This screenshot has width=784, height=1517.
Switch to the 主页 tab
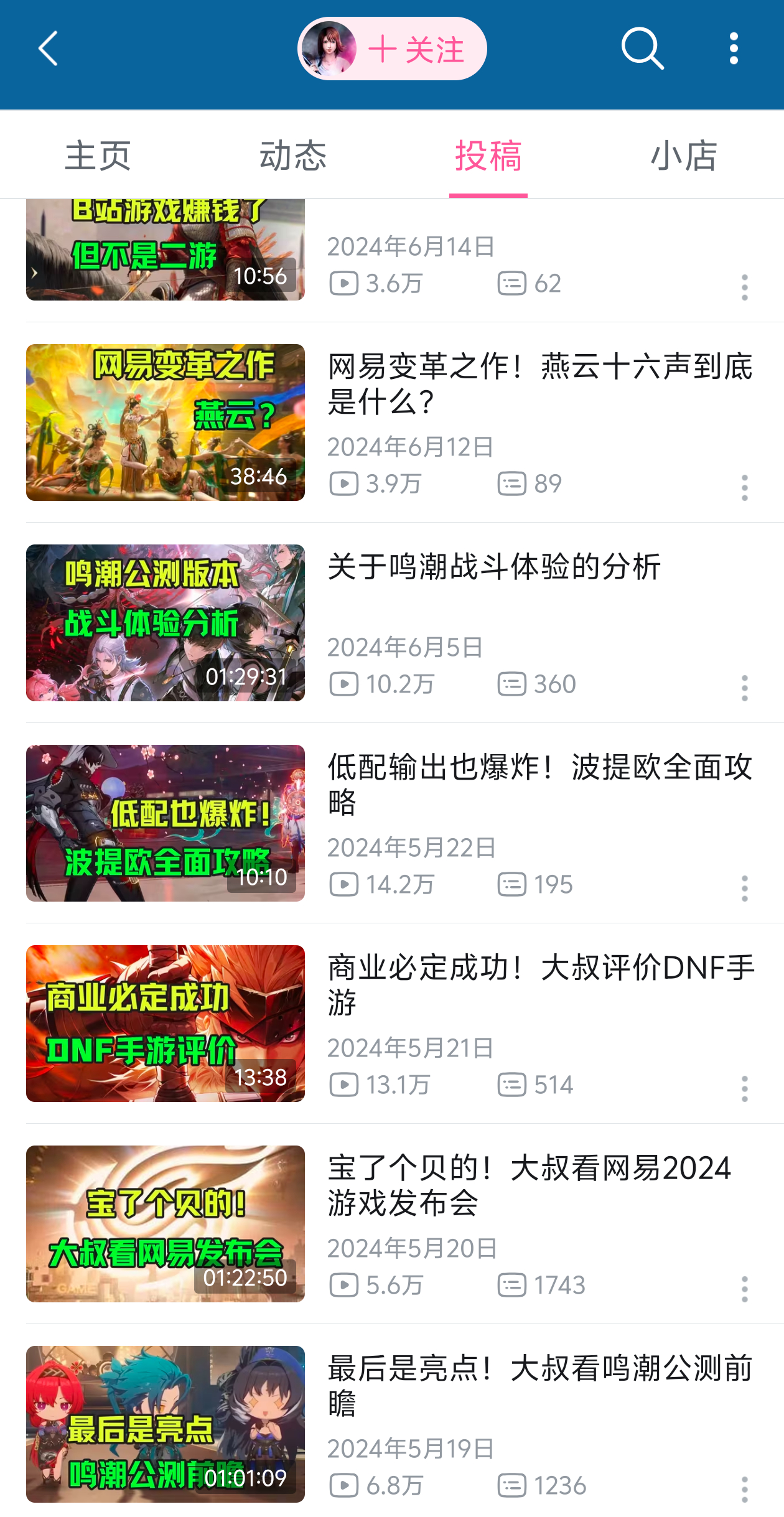point(98,156)
